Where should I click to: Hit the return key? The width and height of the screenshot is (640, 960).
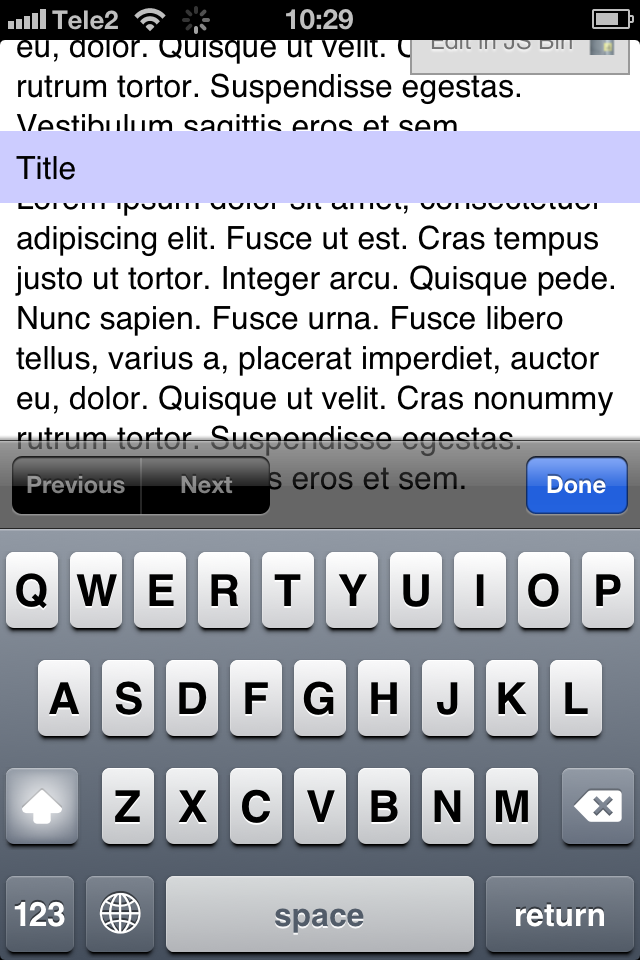tap(559, 914)
